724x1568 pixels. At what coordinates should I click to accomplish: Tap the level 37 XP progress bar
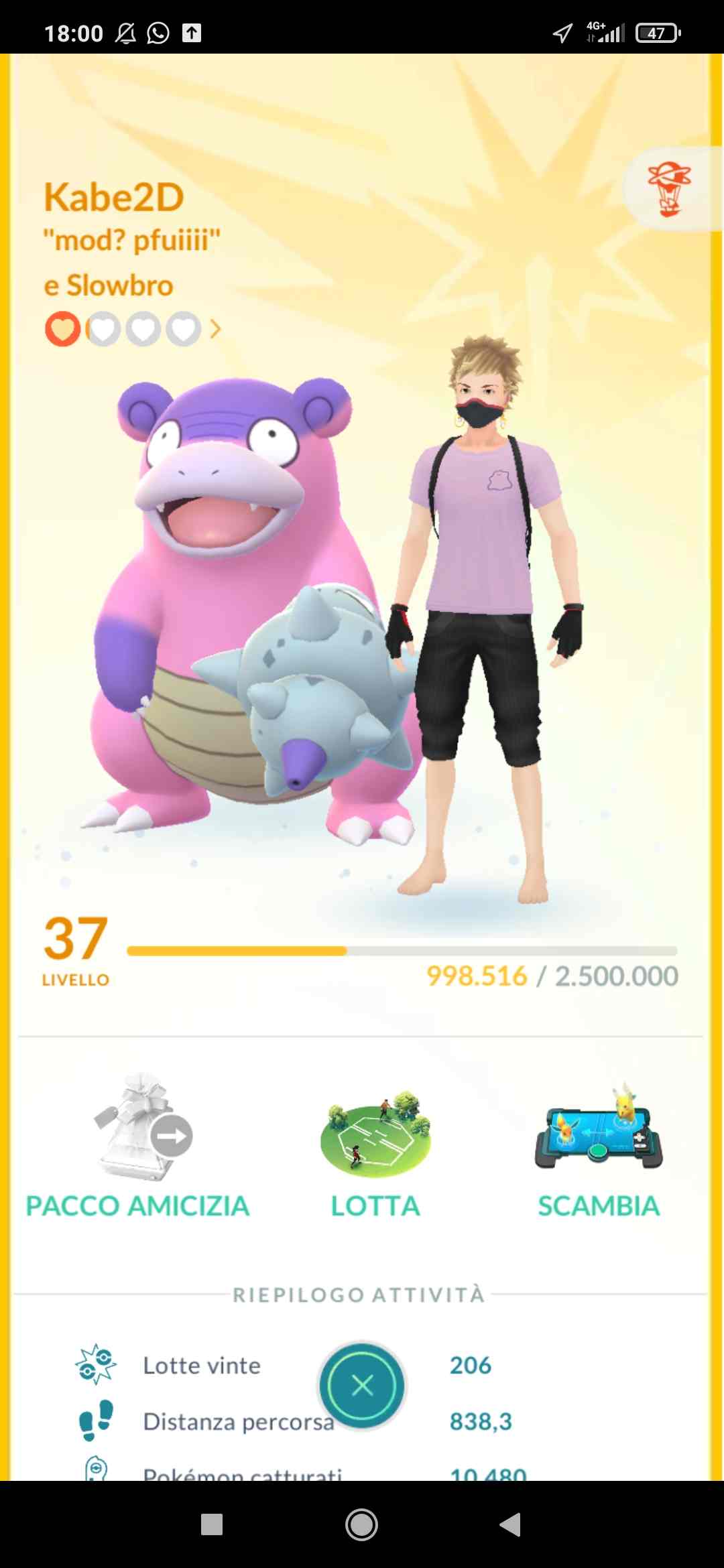tap(402, 950)
